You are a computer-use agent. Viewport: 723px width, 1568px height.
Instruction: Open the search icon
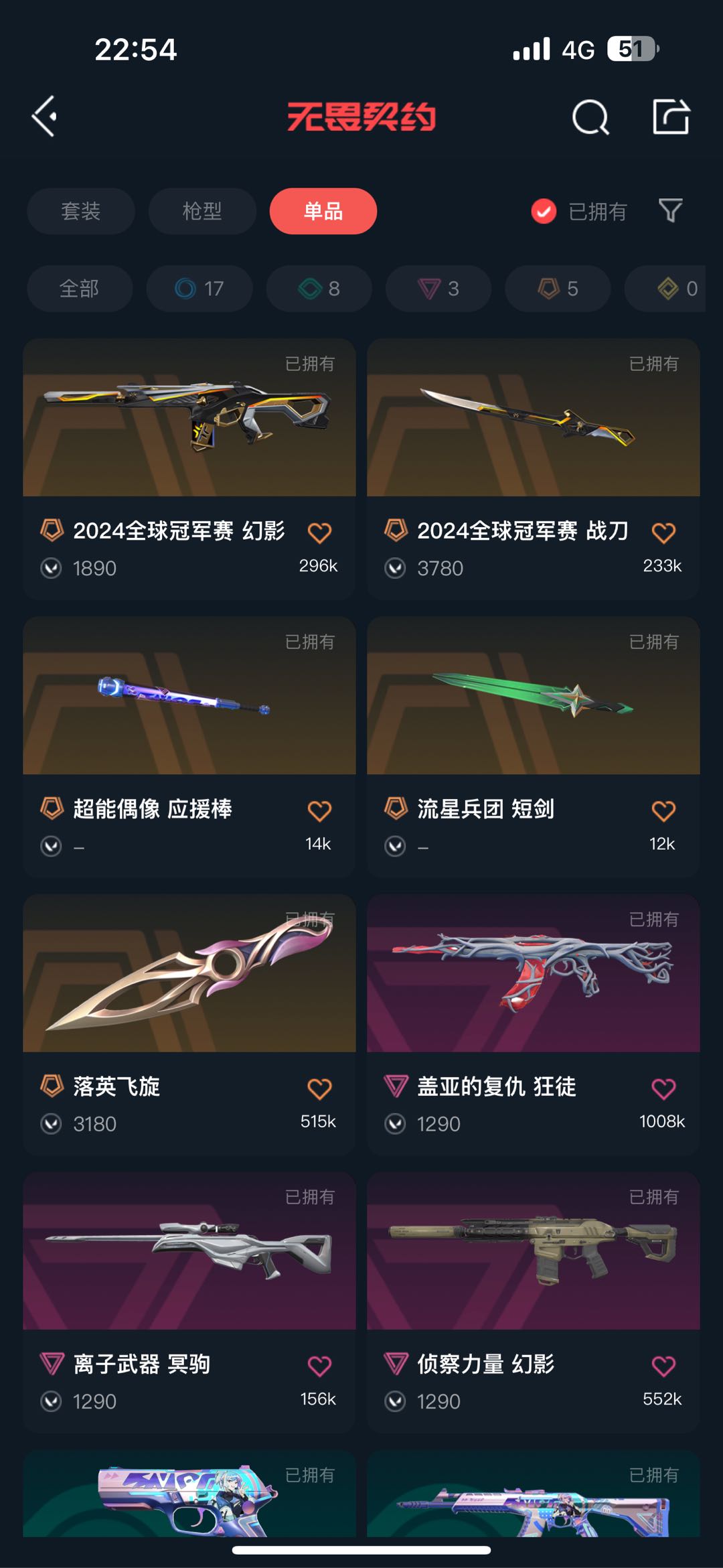[x=590, y=117]
